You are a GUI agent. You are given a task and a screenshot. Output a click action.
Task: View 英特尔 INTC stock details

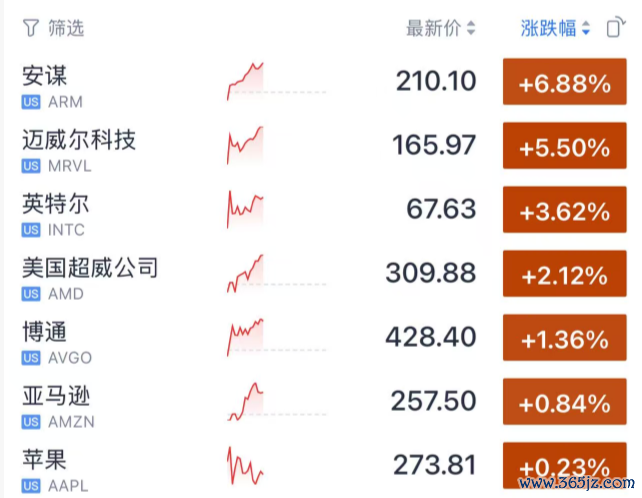point(323,210)
